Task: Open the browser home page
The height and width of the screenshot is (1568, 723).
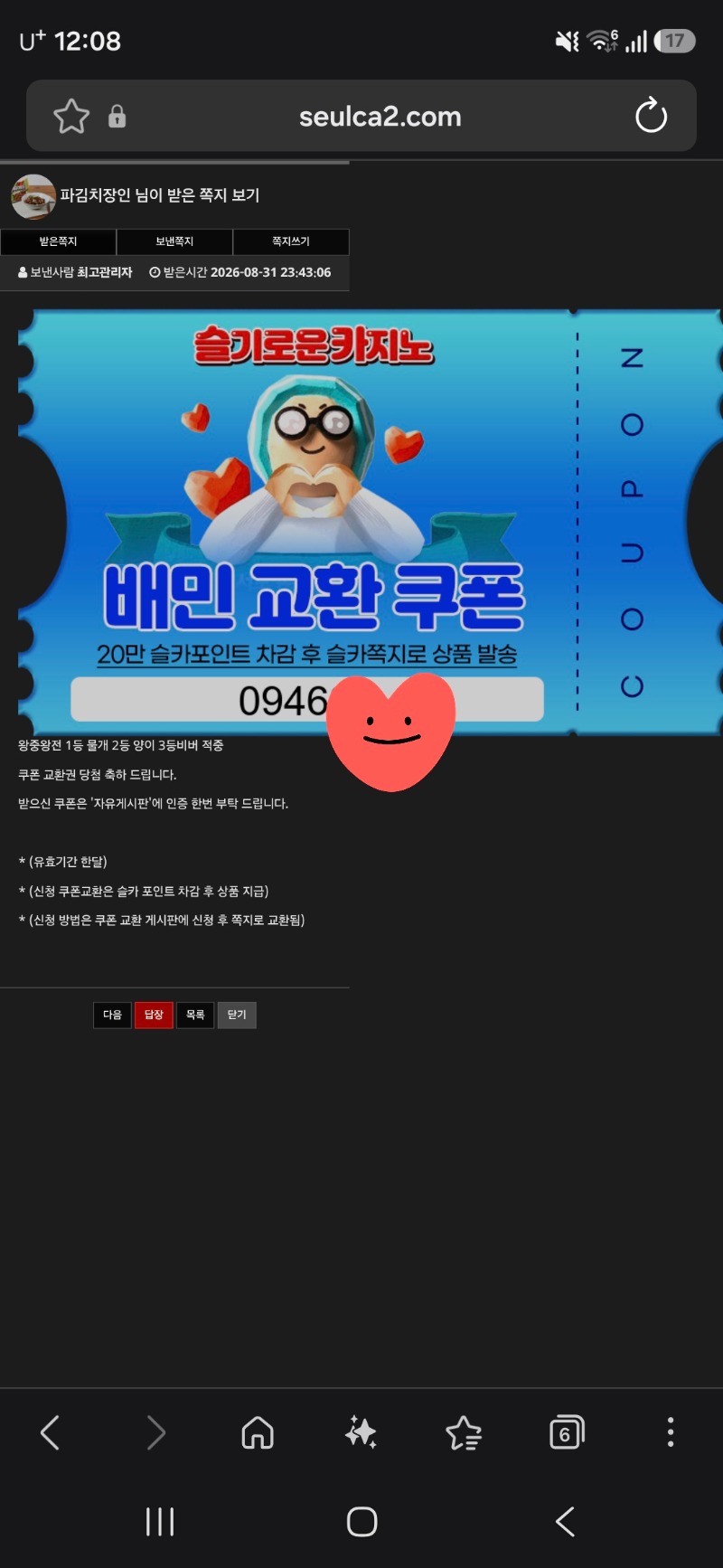Action: tap(258, 1432)
